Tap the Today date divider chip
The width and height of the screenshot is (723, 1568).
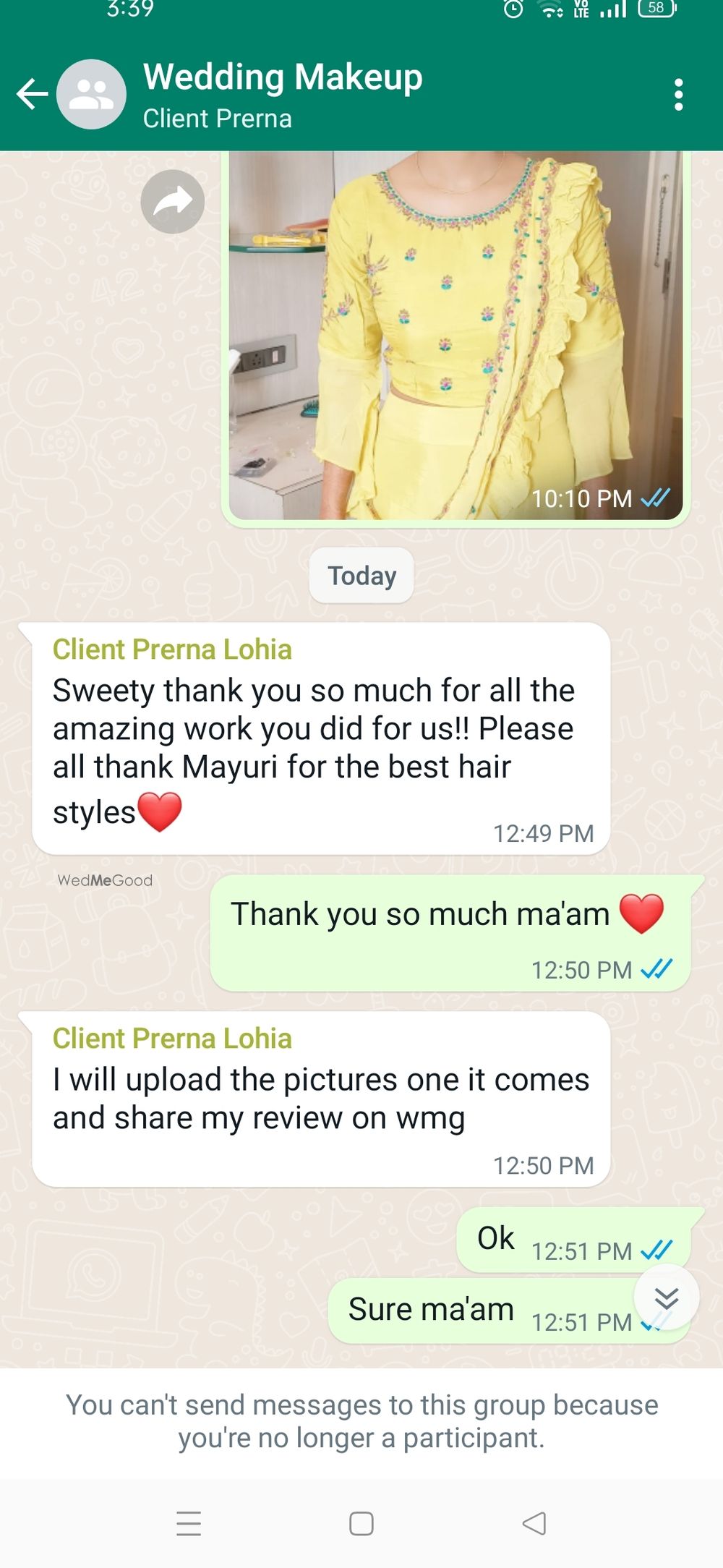click(x=361, y=575)
